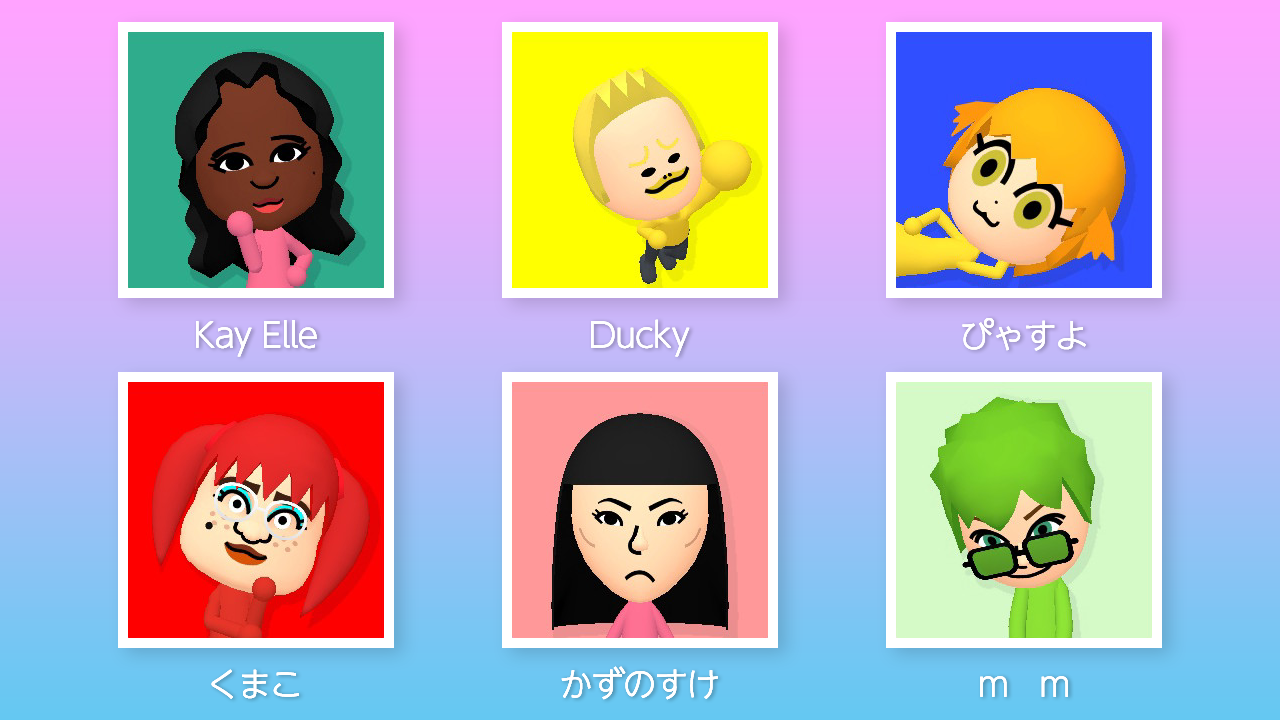Image resolution: width=1280 pixels, height=720 pixels.
Task: Tap the green-haired m m Mii
Action: tap(1024, 510)
